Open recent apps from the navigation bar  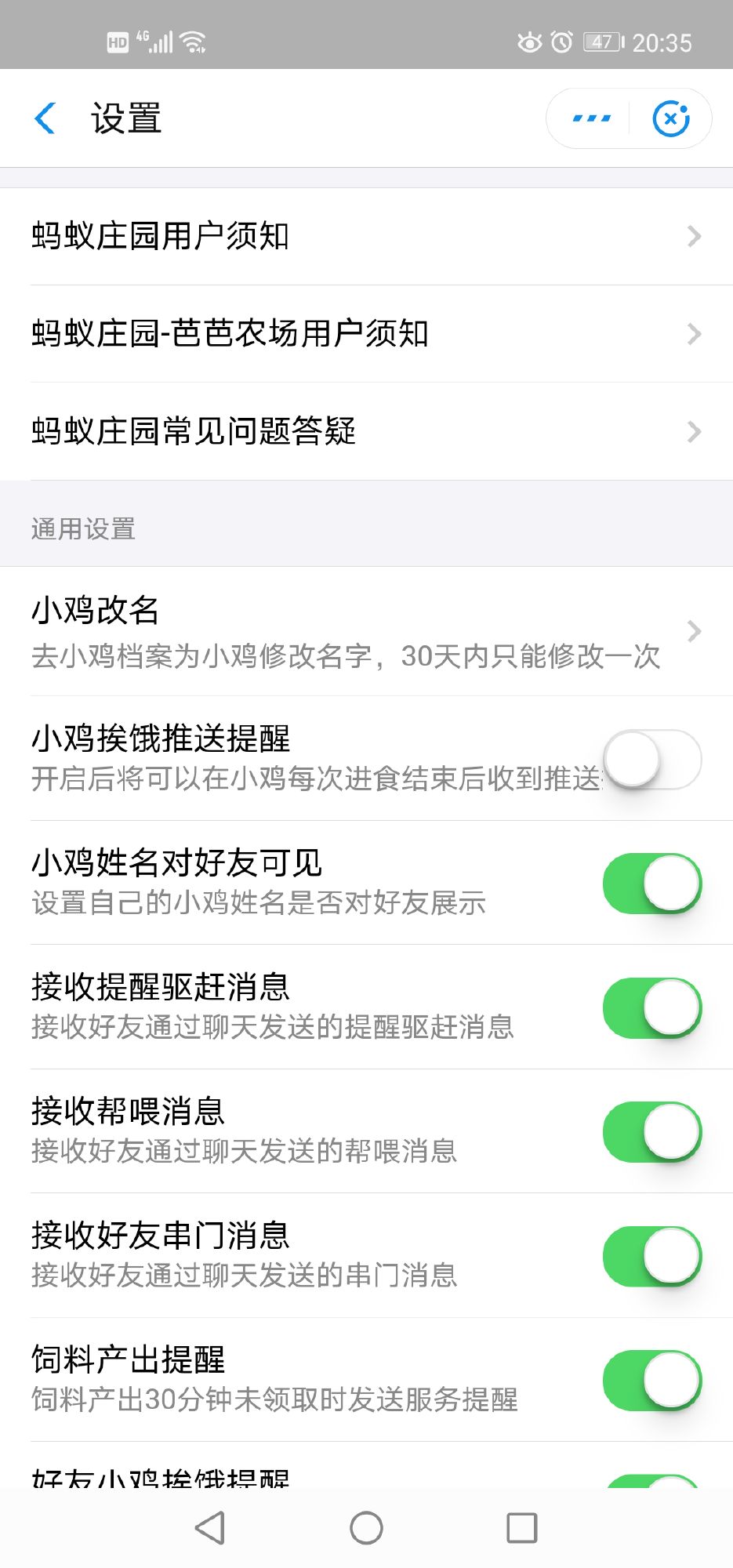521,1527
